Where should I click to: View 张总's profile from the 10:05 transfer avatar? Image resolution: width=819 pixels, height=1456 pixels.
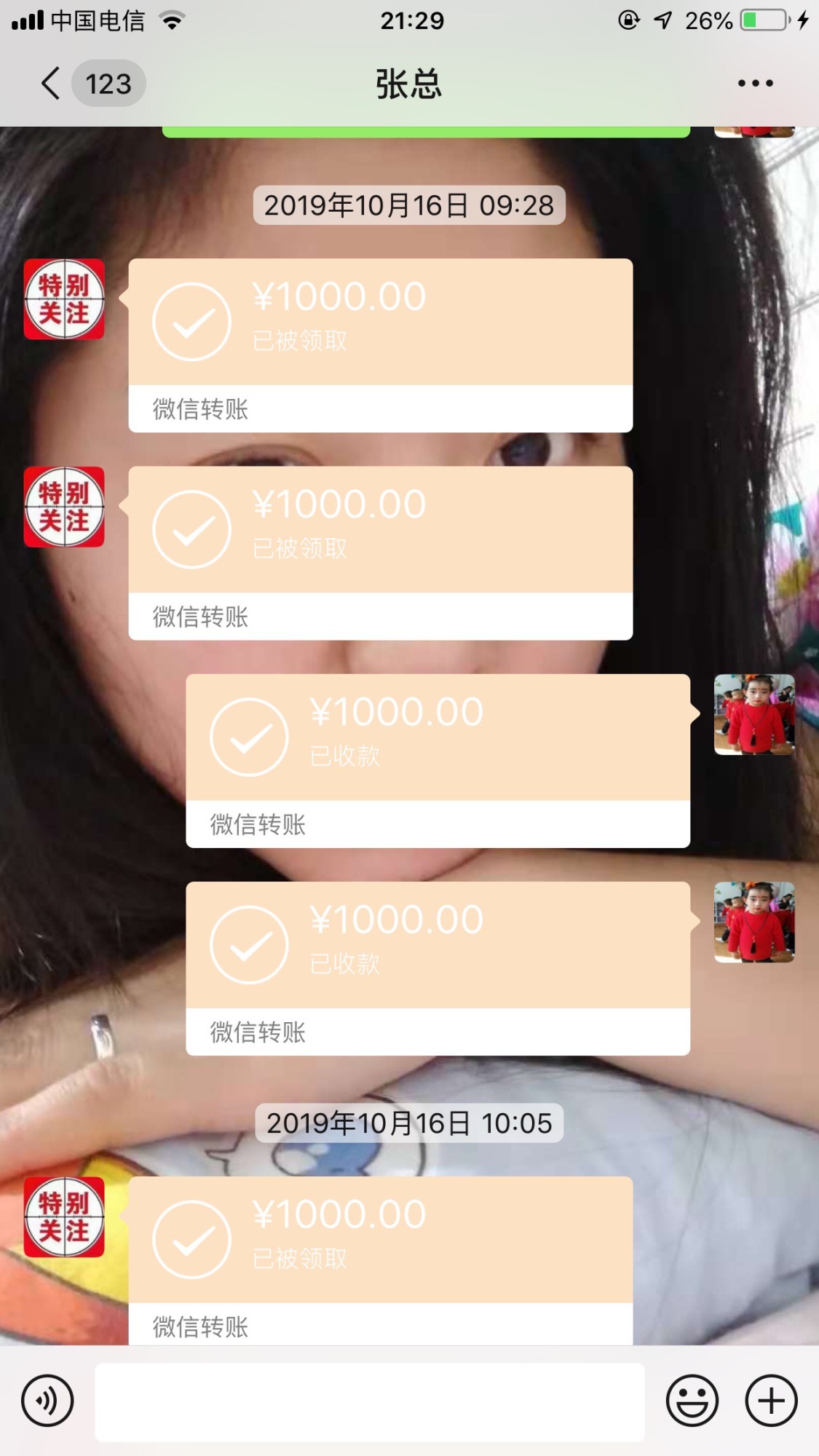click(64, 1216)
